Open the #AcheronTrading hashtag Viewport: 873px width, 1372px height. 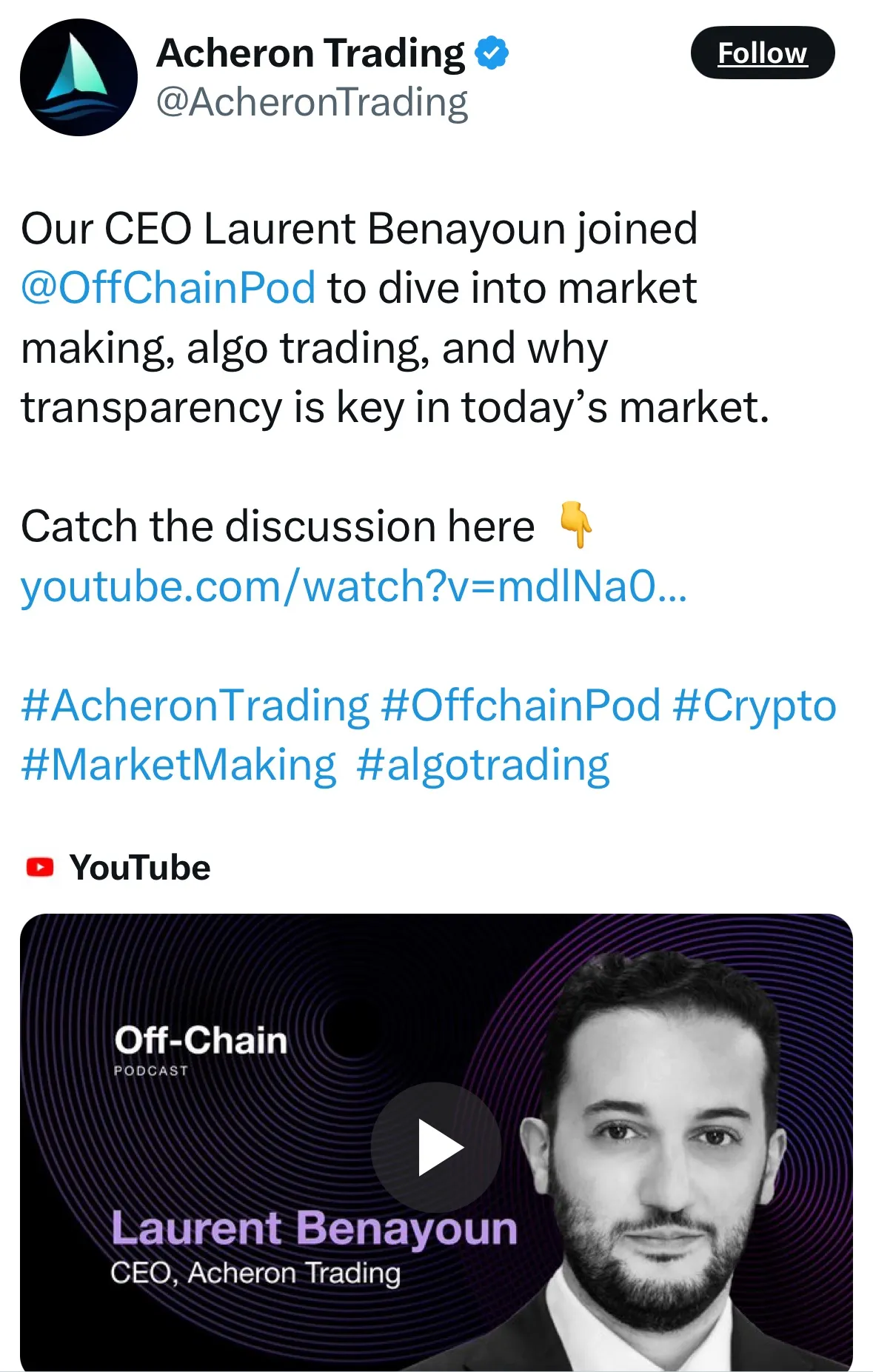click(195, 706)
